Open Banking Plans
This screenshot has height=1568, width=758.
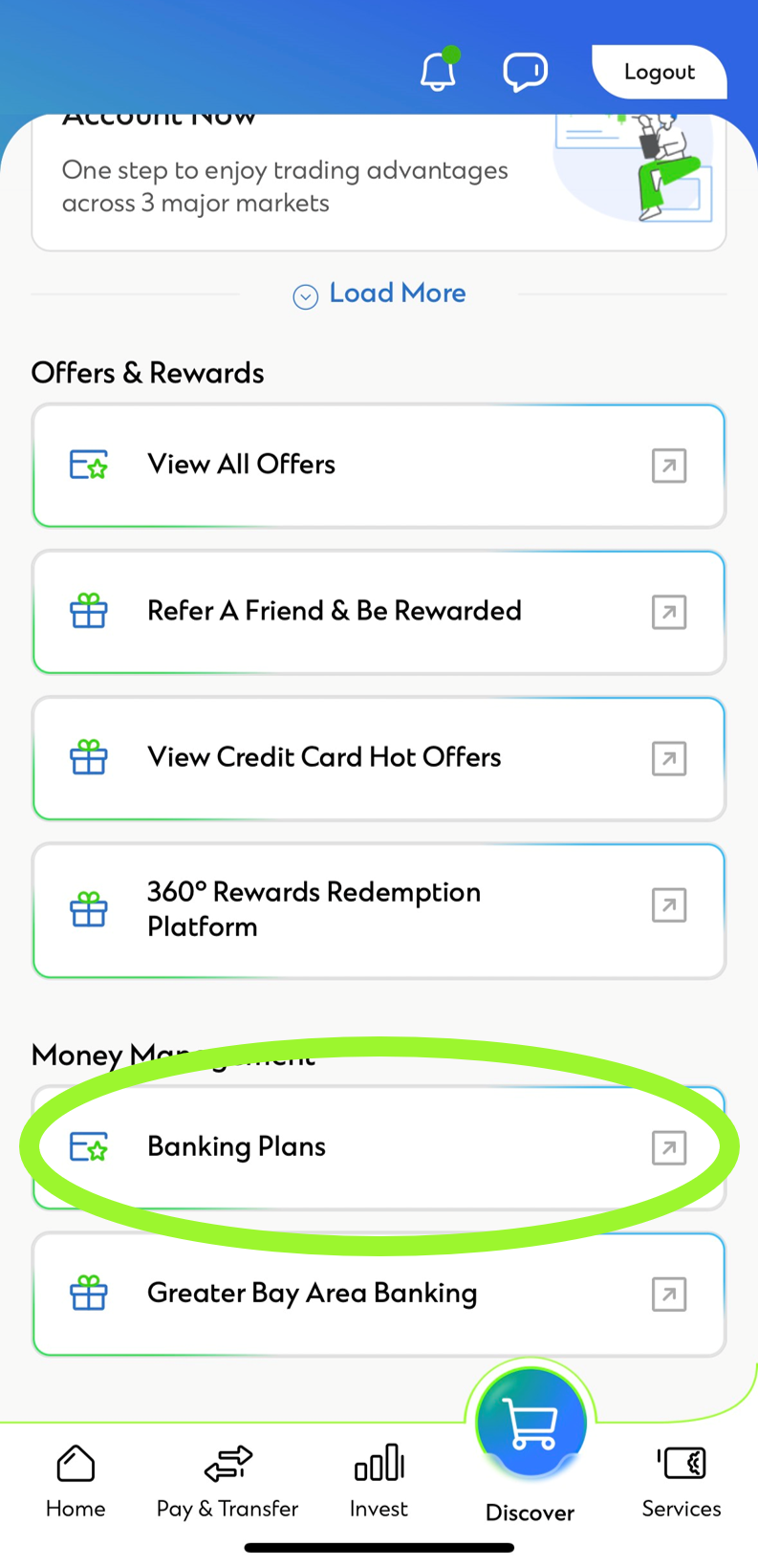379,1146
